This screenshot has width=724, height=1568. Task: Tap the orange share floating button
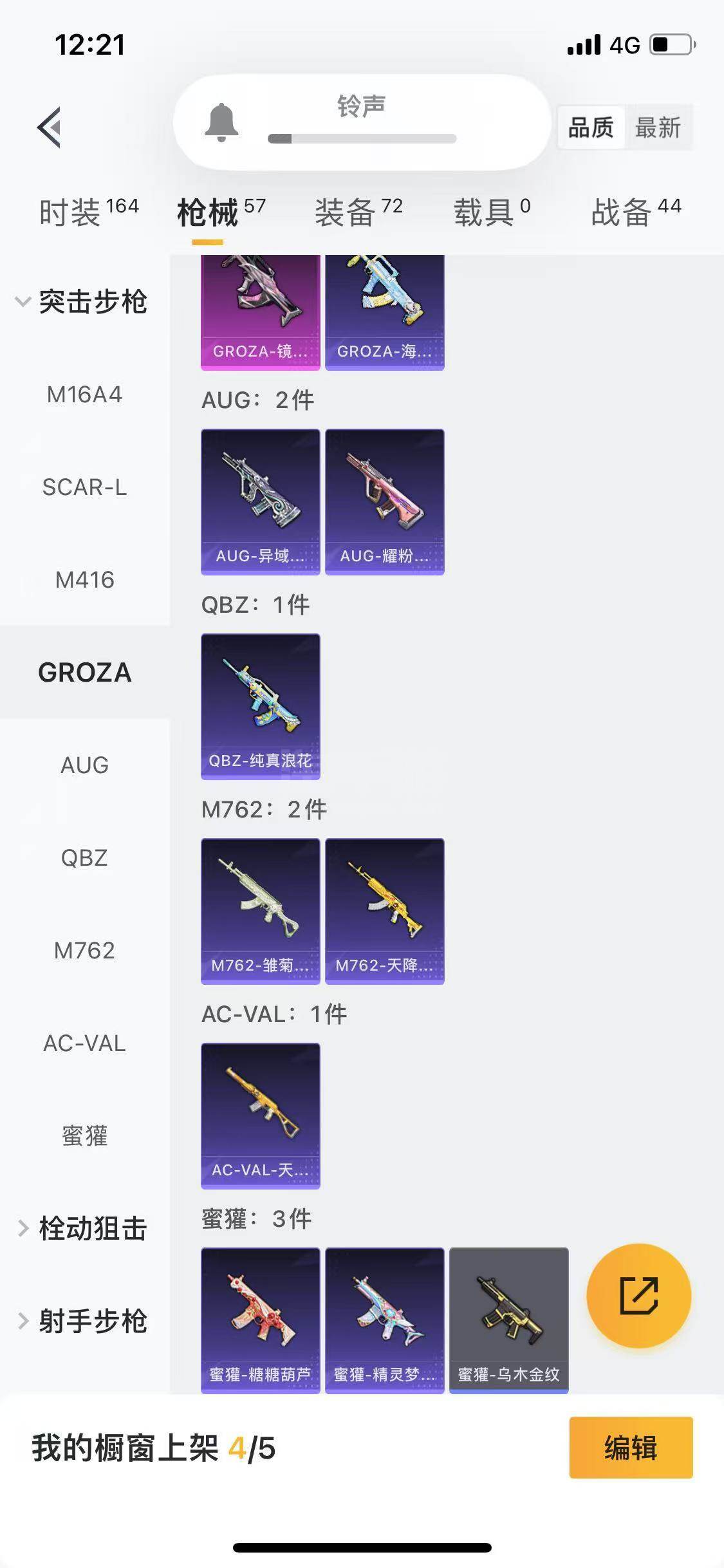click(x=638, y=1295)
